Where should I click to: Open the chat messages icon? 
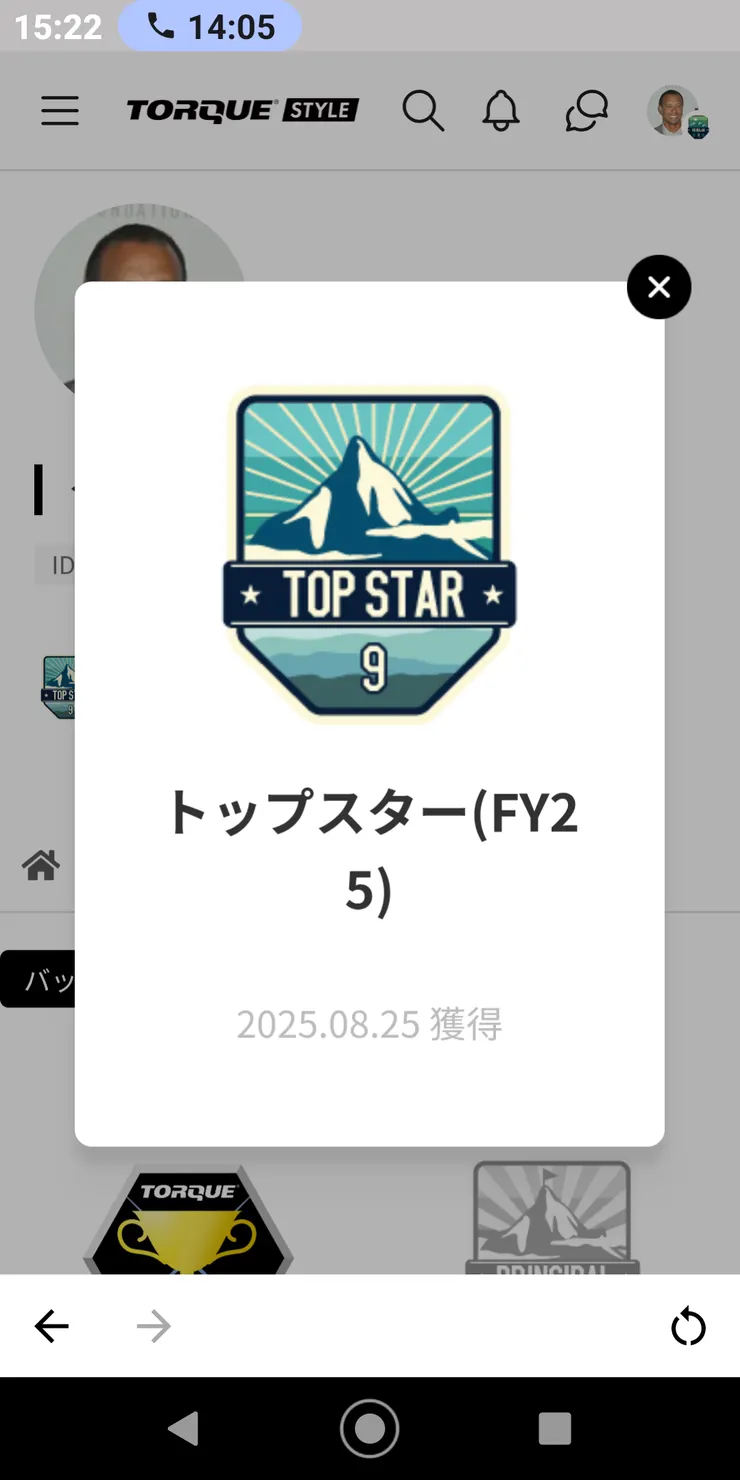pos(585,111)
